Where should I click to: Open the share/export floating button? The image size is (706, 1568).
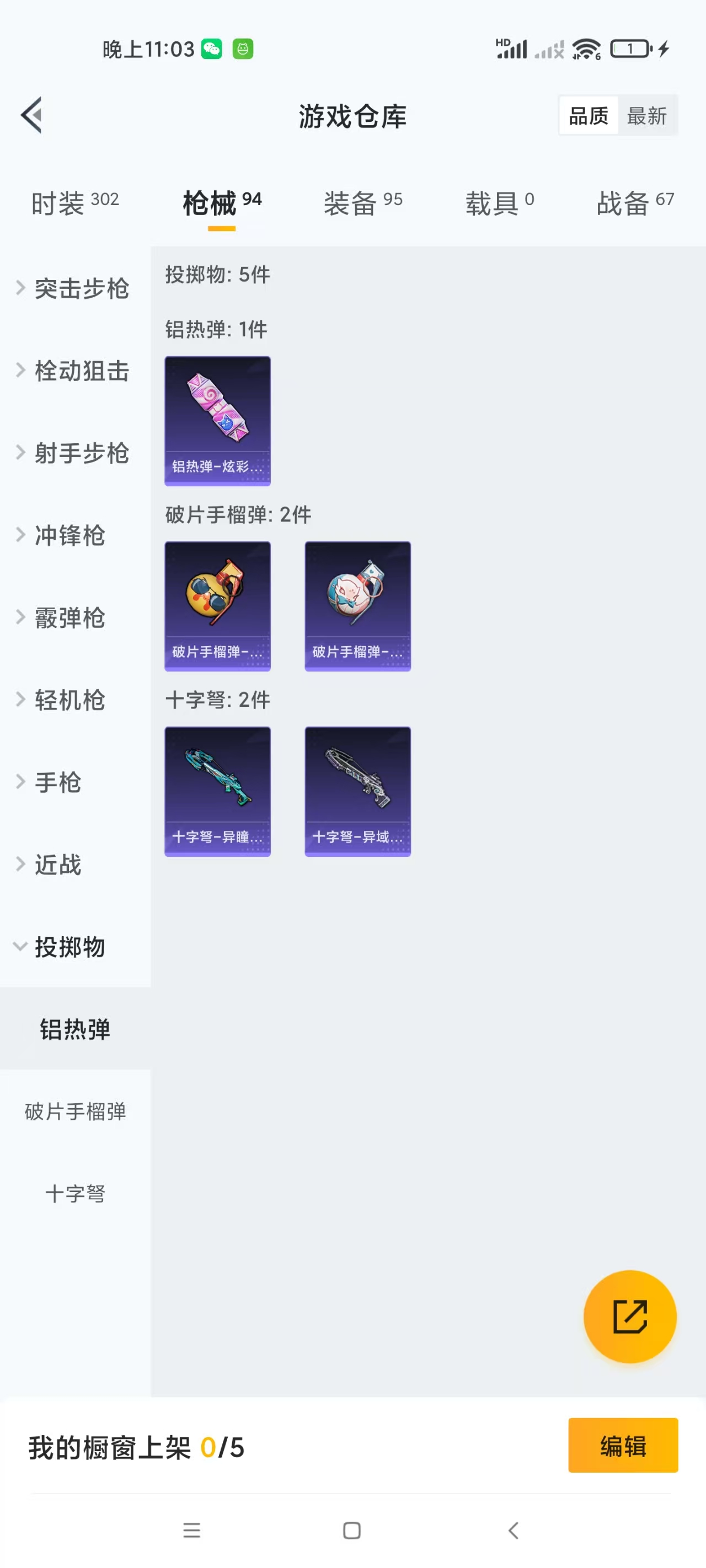630,1317
